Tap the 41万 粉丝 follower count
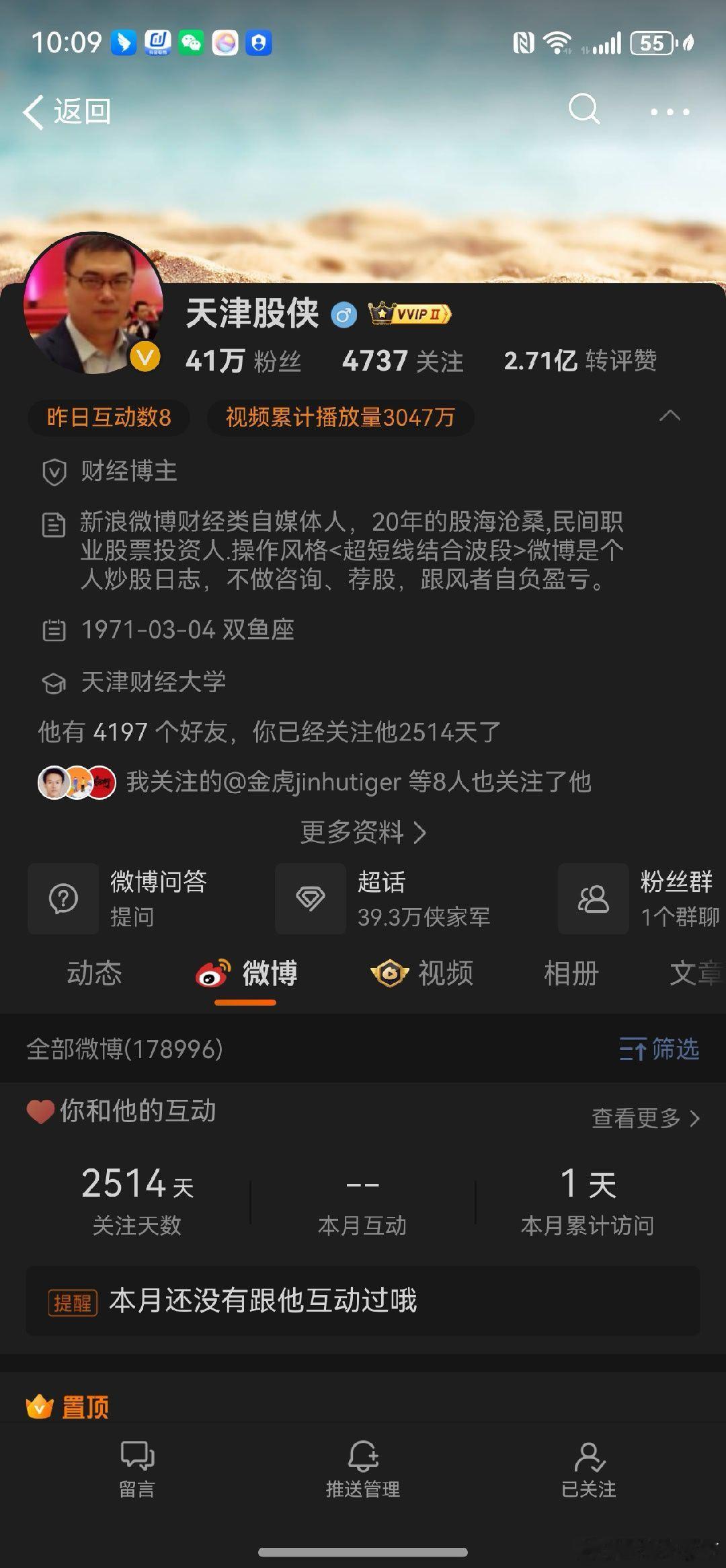 242,361
